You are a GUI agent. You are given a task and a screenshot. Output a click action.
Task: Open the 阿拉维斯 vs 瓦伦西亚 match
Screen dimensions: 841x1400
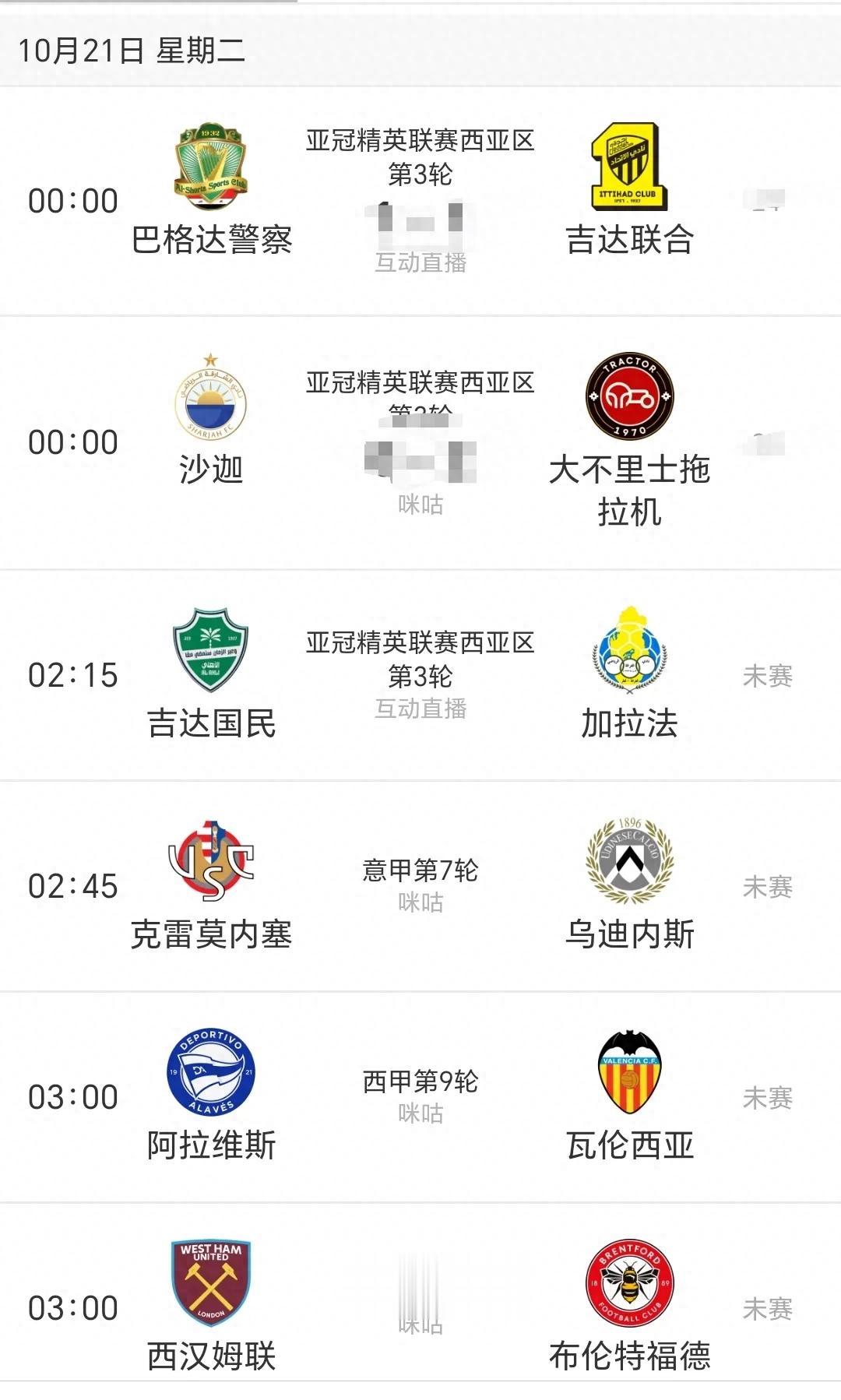click(x=420, y=1096)
